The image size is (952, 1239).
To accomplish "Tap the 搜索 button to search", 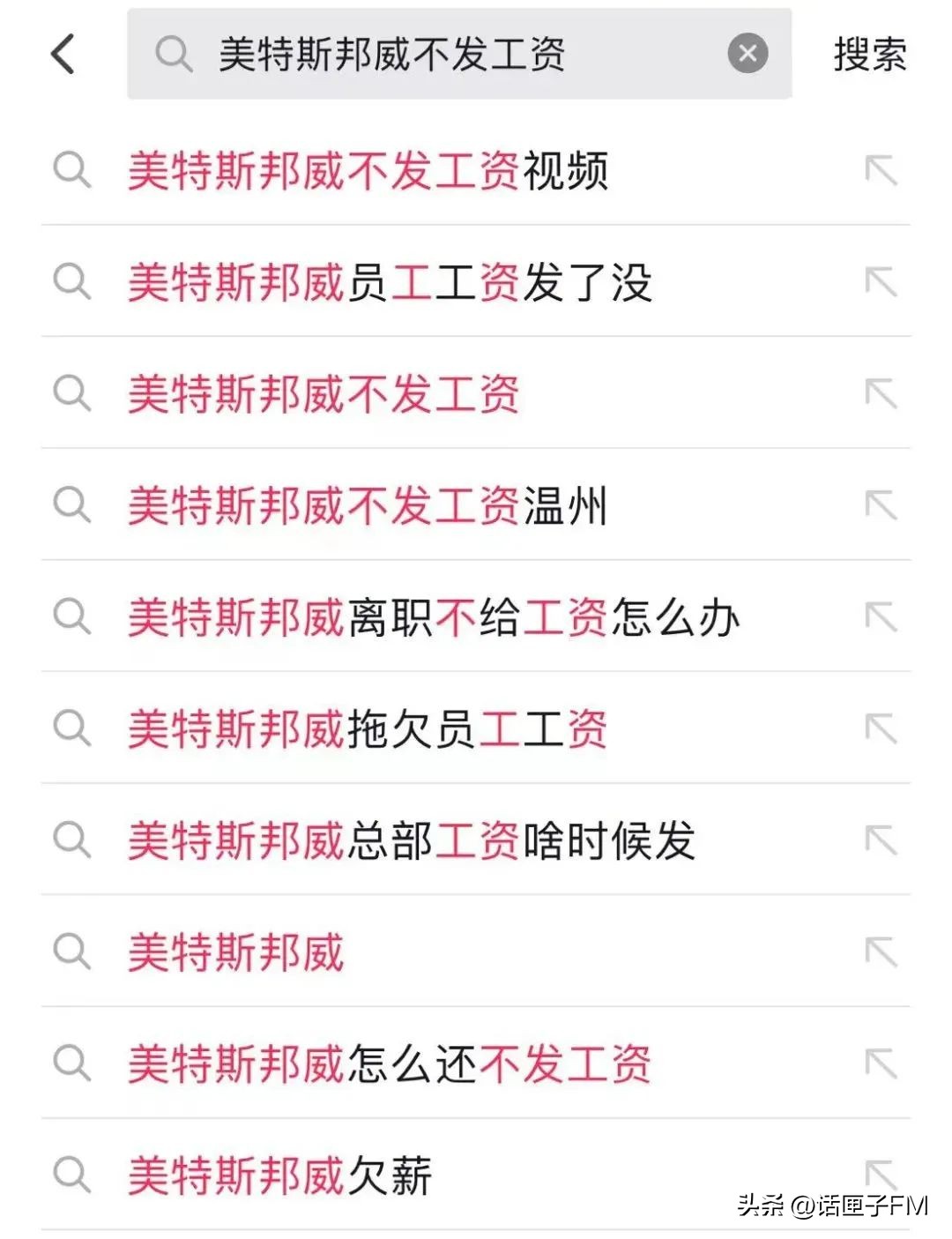I will (x=867, y=55).
